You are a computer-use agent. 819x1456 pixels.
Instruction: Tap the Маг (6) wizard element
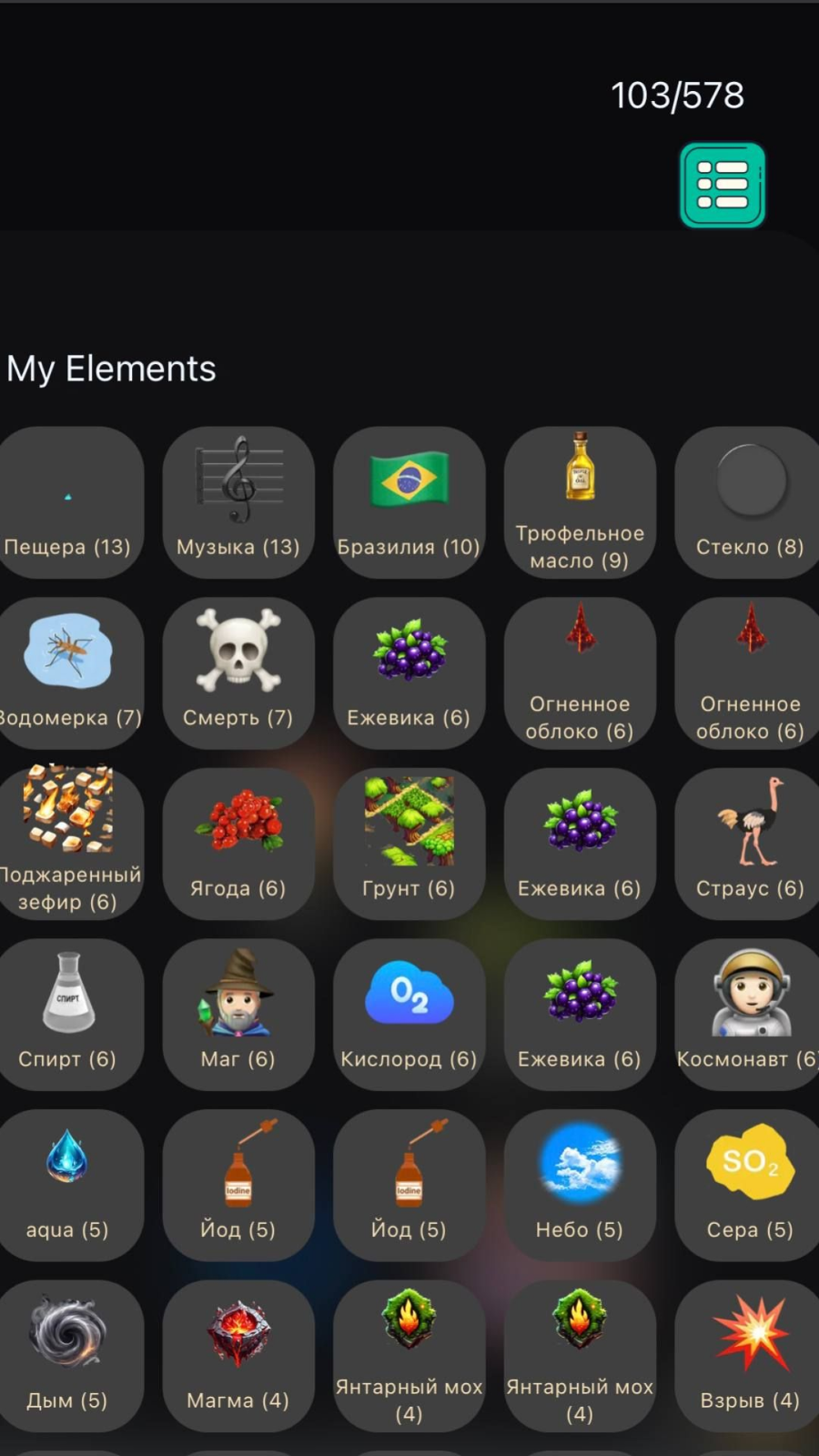(238, 1015)
